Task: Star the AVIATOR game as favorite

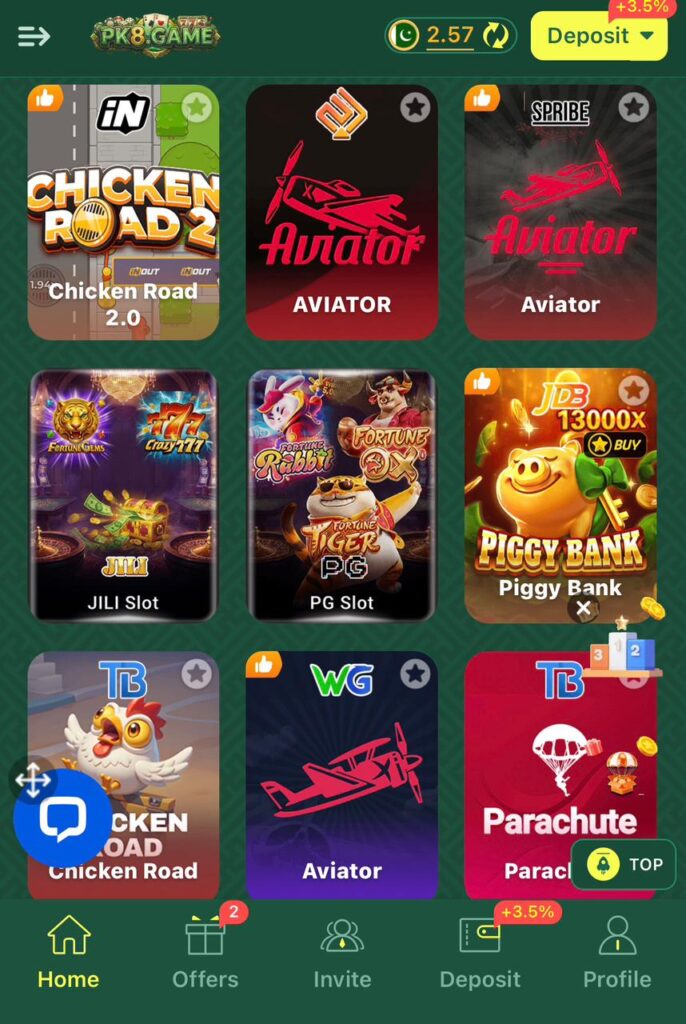Action: (415, 107)
